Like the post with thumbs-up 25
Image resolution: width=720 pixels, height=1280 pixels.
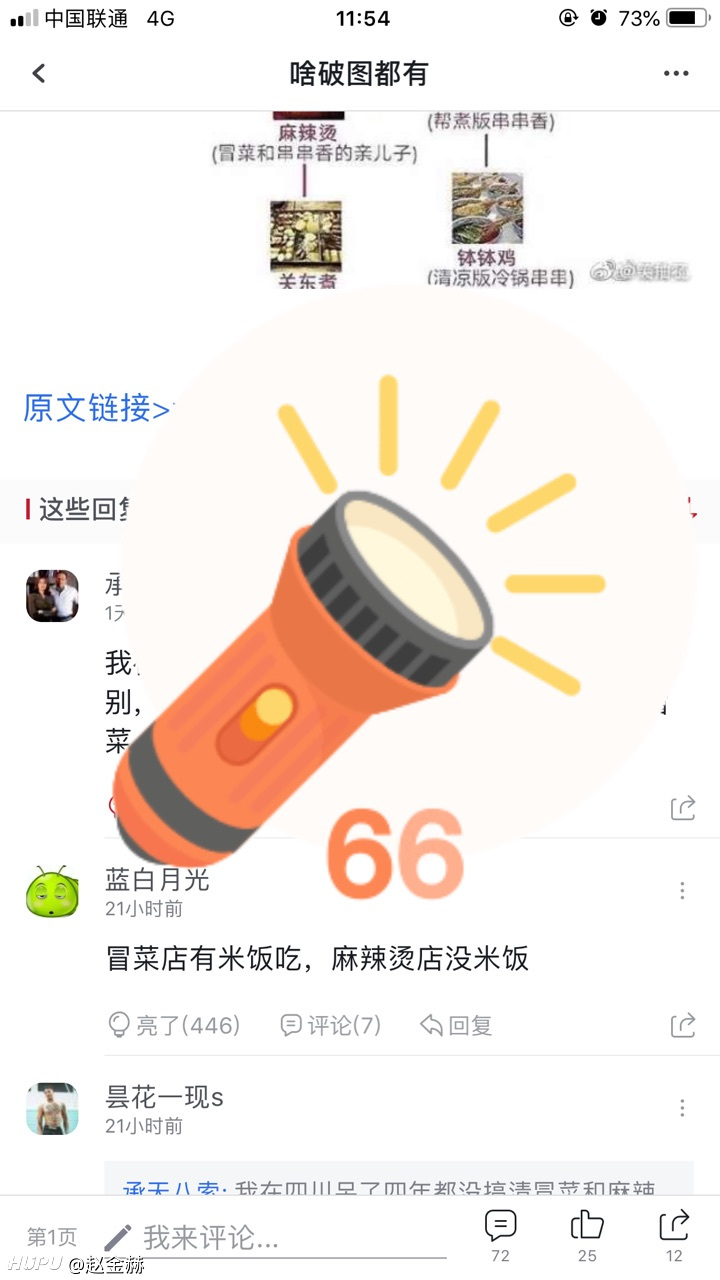[x=587, y=1236]
